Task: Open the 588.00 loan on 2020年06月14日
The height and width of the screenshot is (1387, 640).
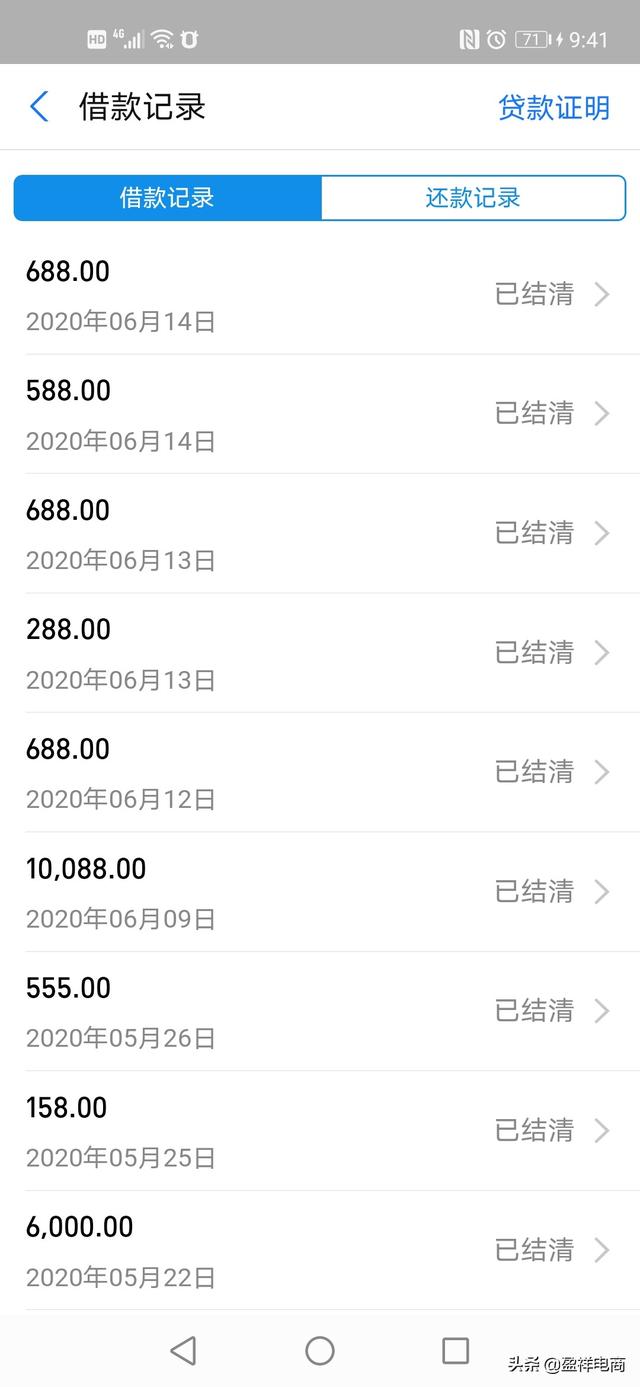Action: tap(320, 414)
